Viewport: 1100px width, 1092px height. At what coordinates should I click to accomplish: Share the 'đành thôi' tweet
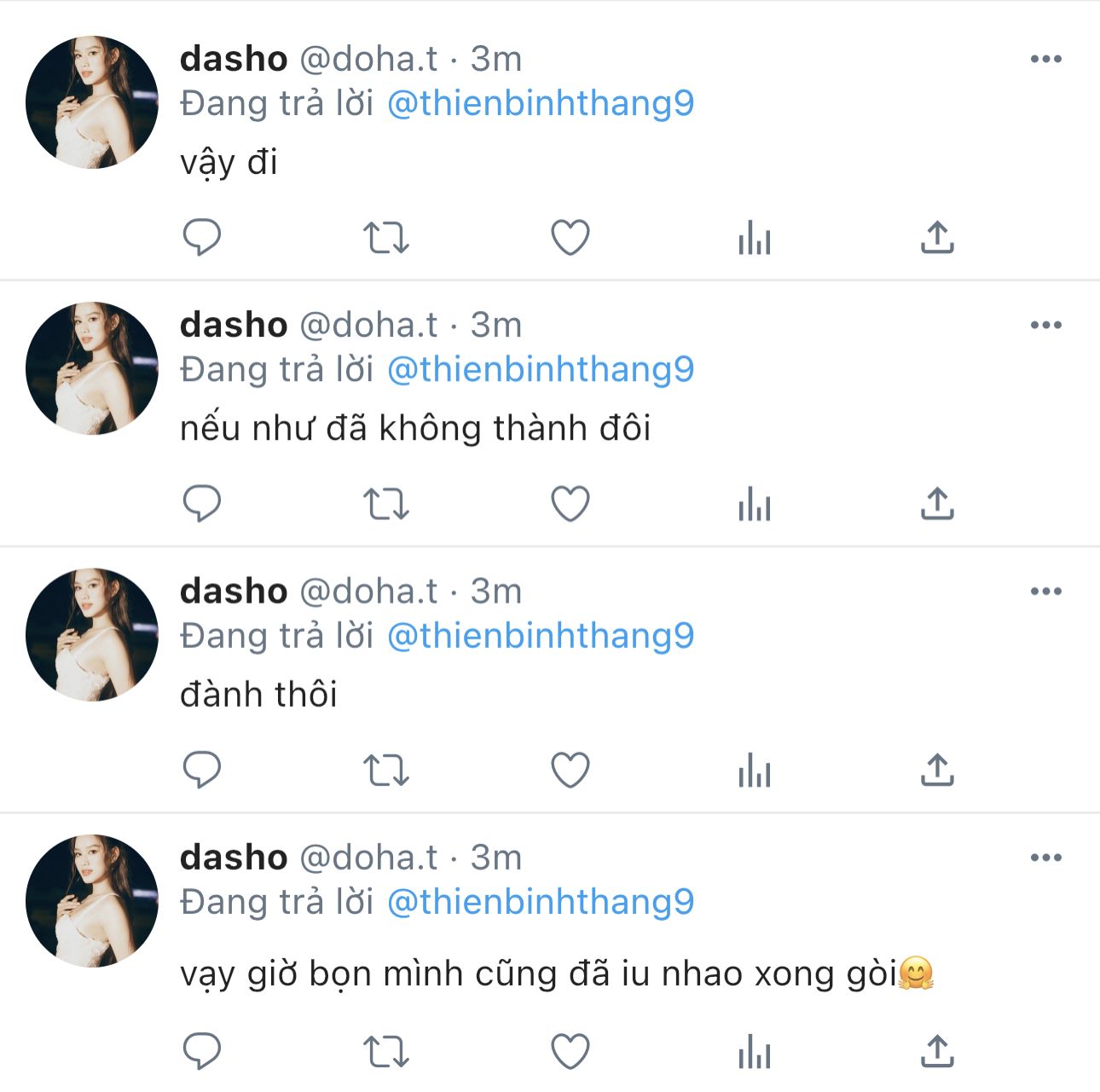pyautogui.click(x=937, y=769)
